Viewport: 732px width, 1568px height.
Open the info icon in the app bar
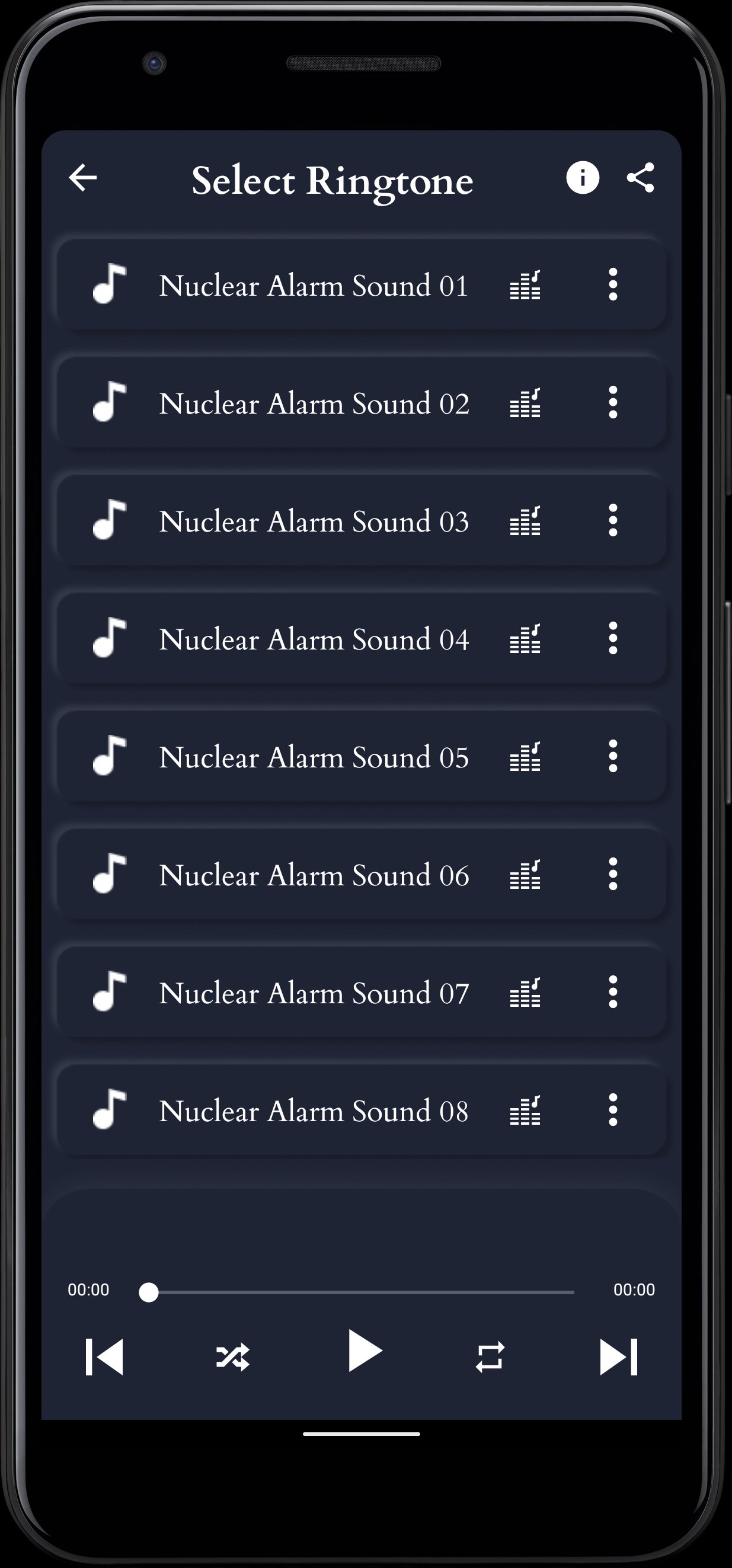pyautogui.click(x=582, y=178)
